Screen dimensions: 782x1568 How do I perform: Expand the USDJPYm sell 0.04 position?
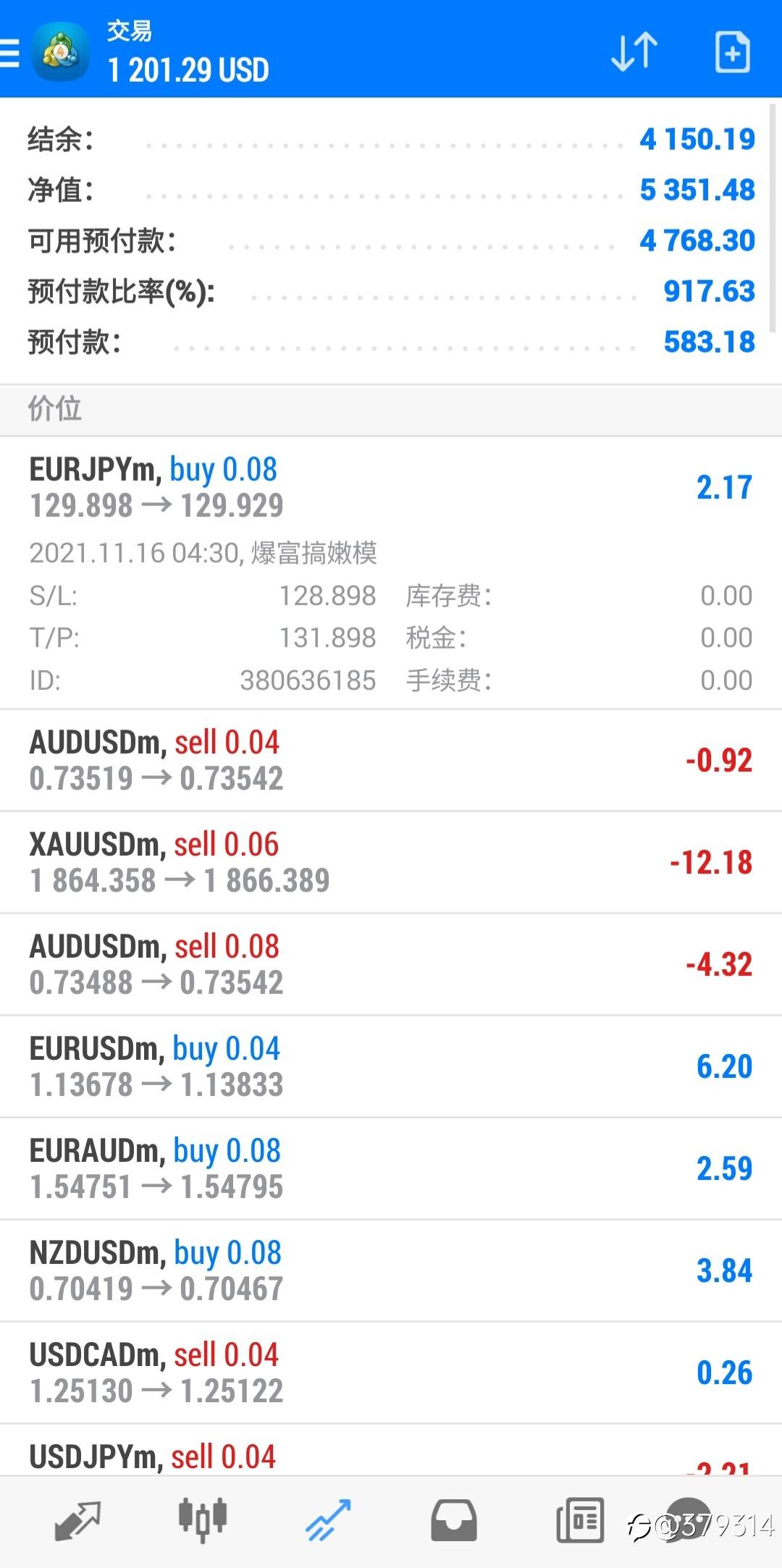[391, 1457]
